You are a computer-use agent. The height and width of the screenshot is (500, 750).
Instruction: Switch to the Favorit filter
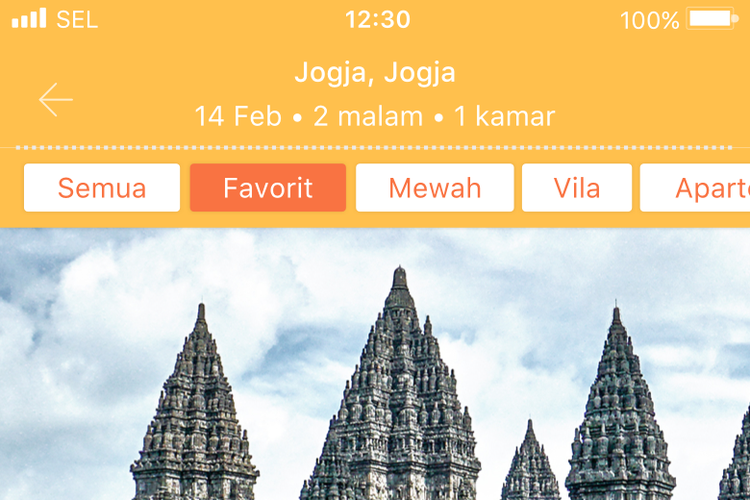pos(268,188)
